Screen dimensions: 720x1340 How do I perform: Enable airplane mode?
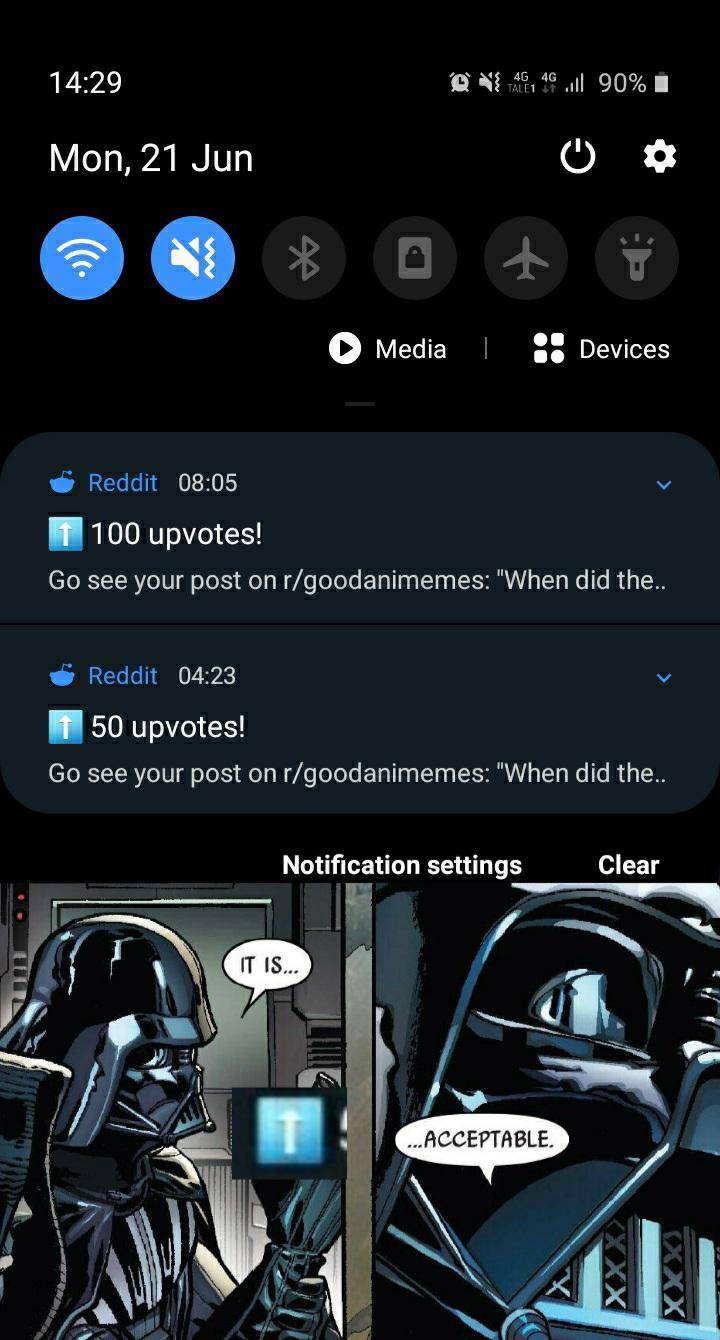[526, 258]
